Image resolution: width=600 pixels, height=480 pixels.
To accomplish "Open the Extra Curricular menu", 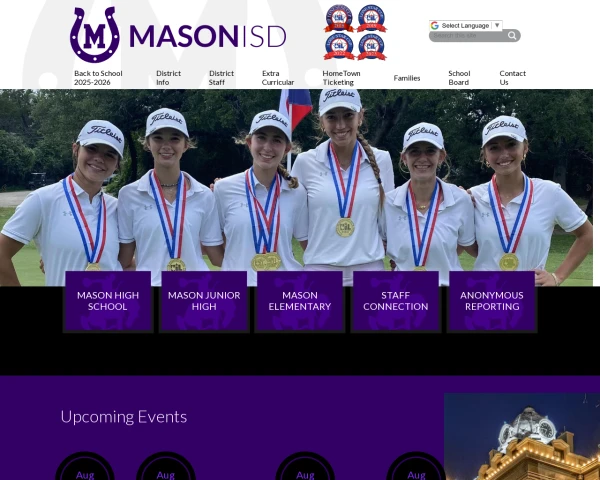I will coord(278,77).
